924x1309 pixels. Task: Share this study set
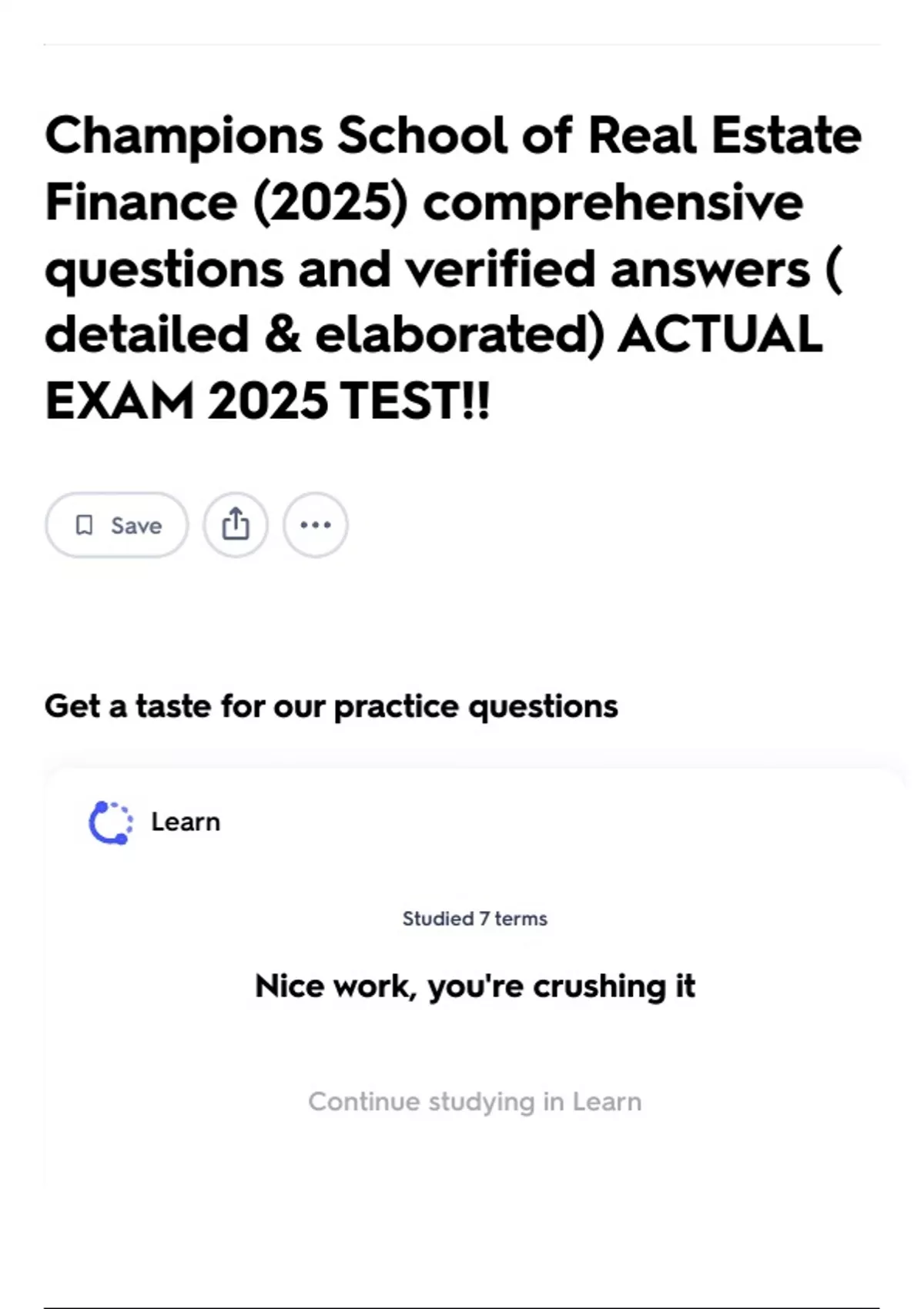click(x=236, y=525)
